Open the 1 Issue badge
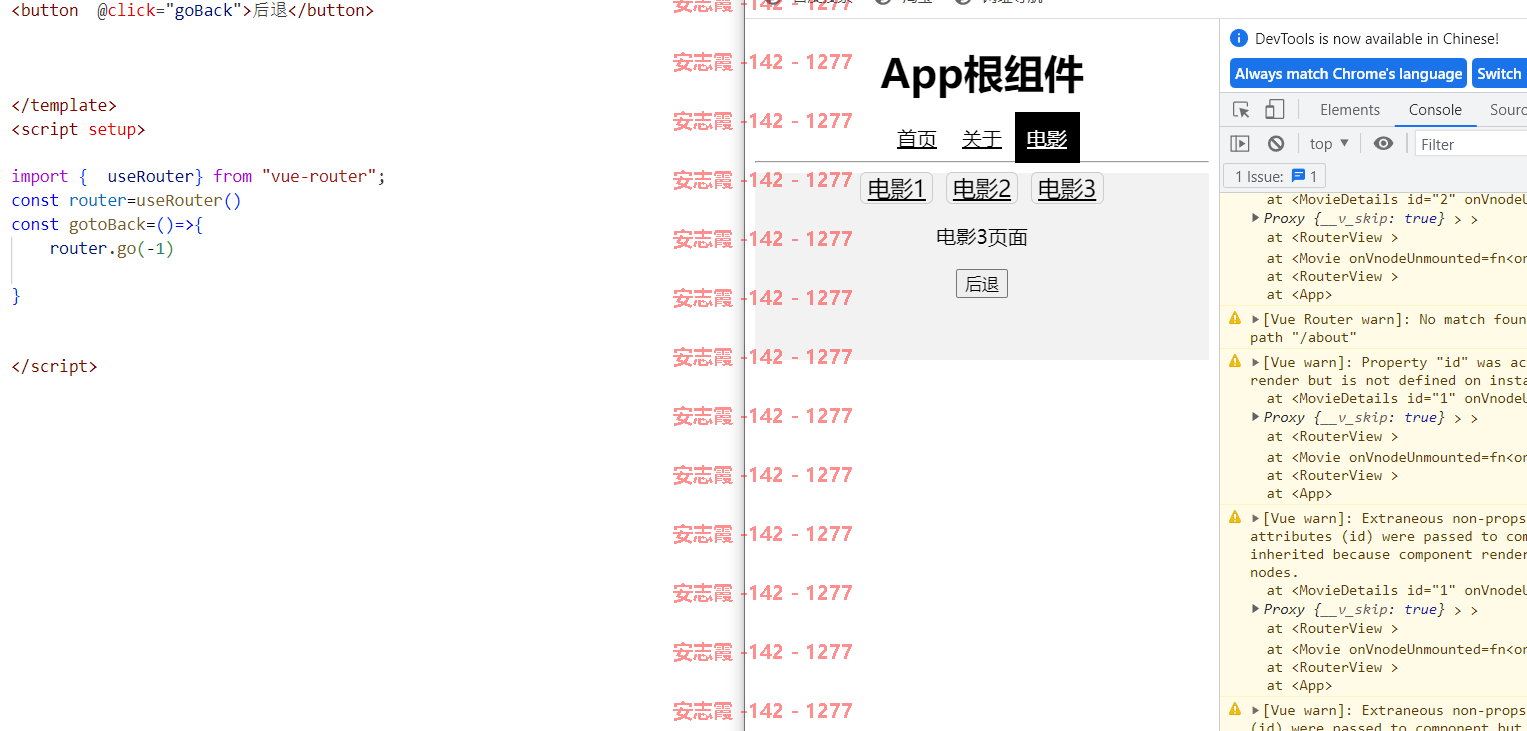The height and width of the screenshot is (731, 1527). pos(1273,176)
